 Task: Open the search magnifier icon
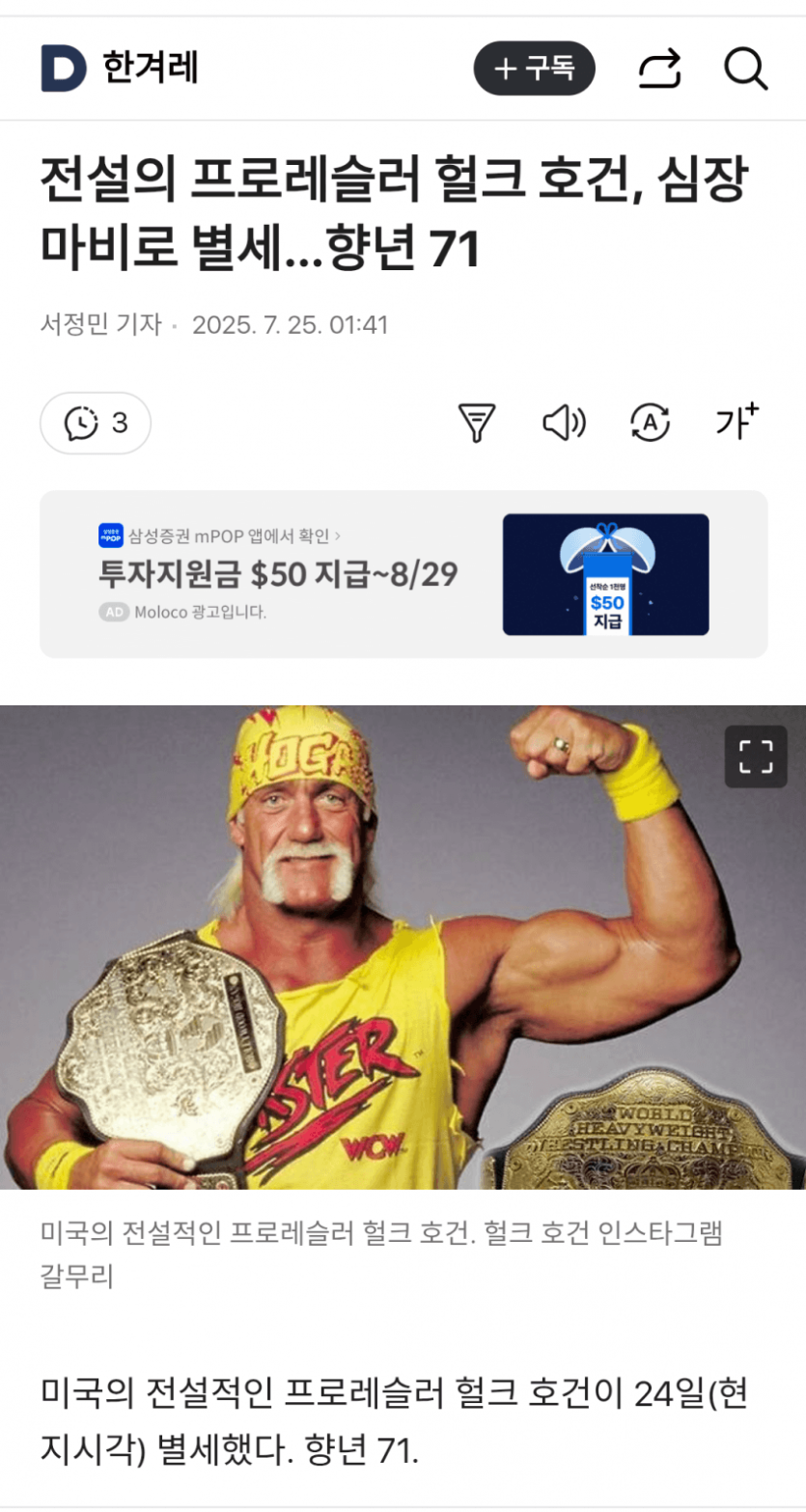coord(745,69)
